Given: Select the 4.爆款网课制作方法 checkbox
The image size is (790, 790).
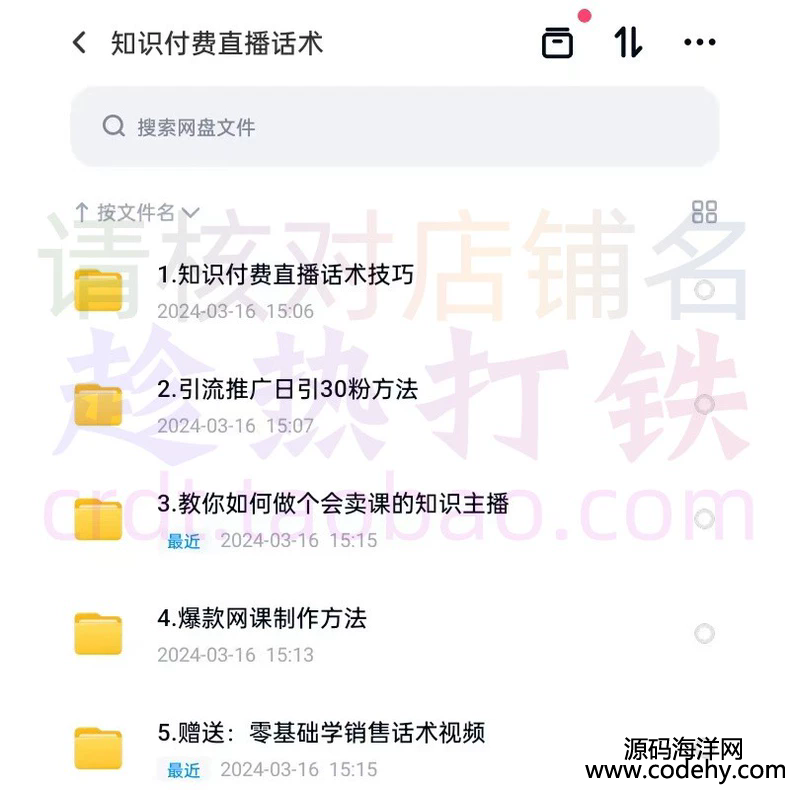Looking at the screenshot, I should 704,633.
